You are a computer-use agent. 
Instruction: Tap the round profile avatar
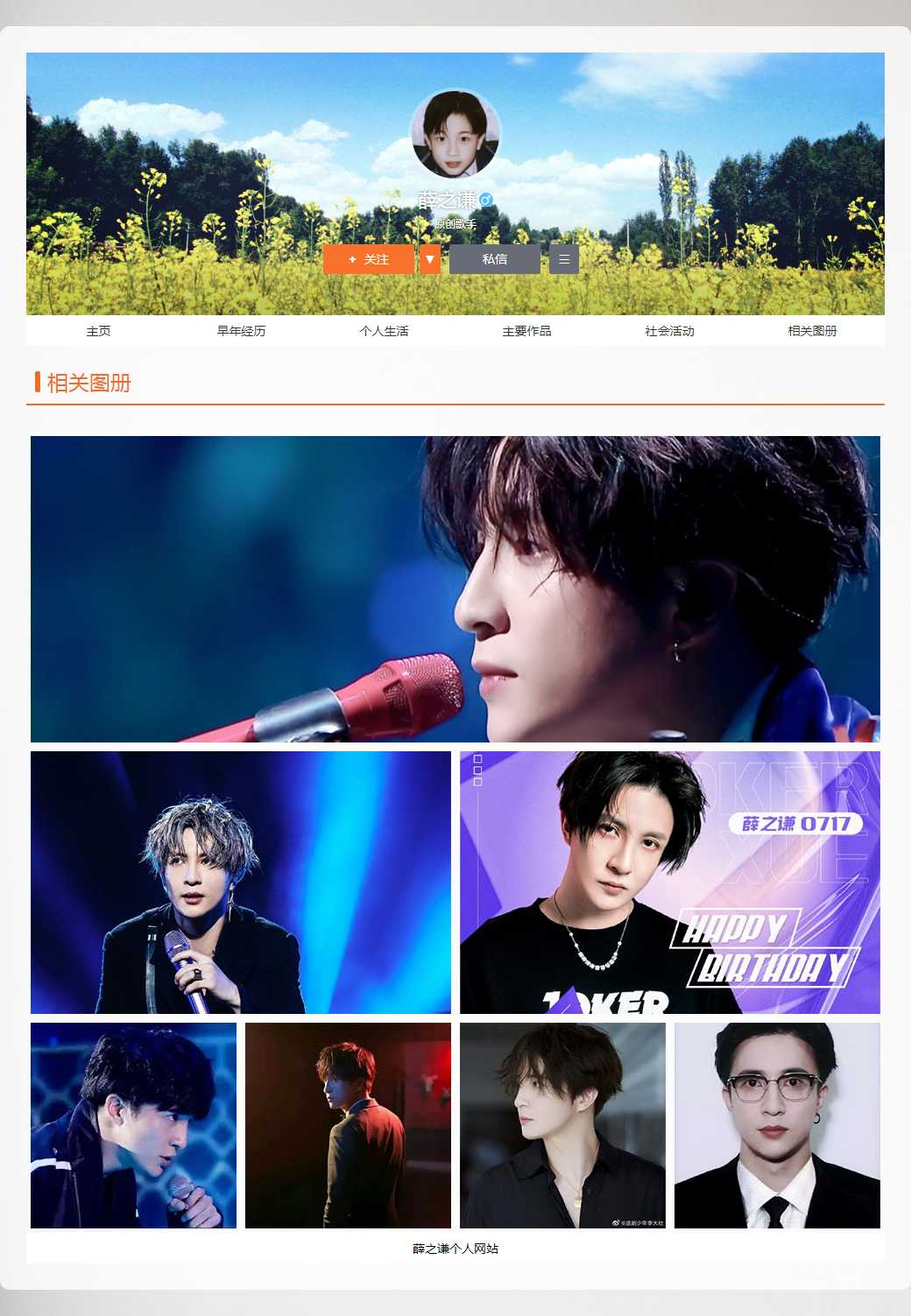click(455, 135)
